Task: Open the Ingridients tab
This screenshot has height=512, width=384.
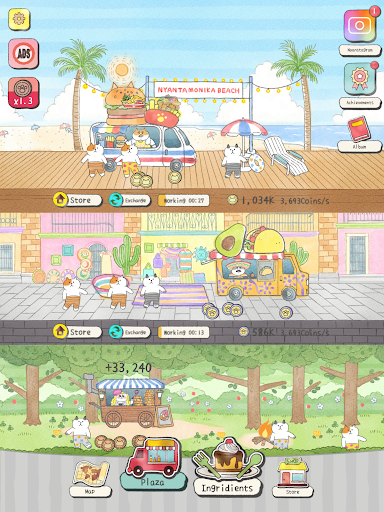Action: pyautogui.click(x=228, y=468)
